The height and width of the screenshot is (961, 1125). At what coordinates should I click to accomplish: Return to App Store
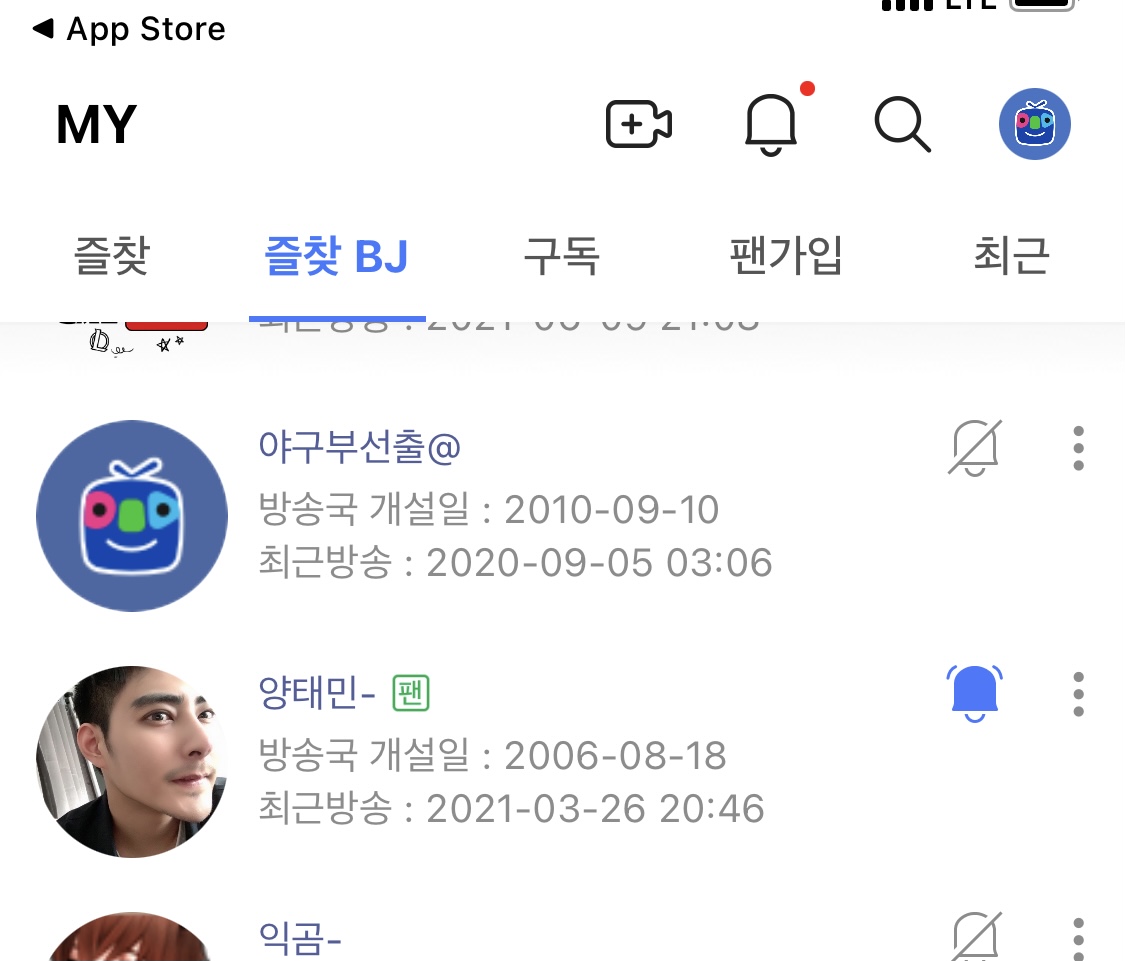(x=130, y=30)
